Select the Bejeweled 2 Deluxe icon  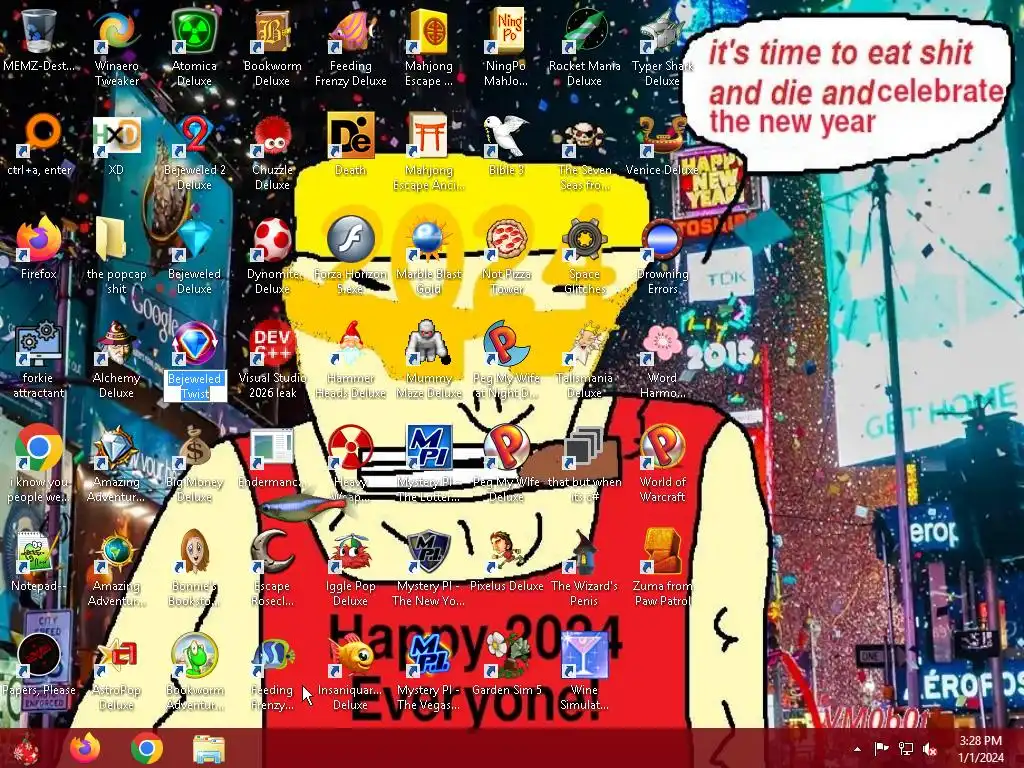click(x=194, y=137)
